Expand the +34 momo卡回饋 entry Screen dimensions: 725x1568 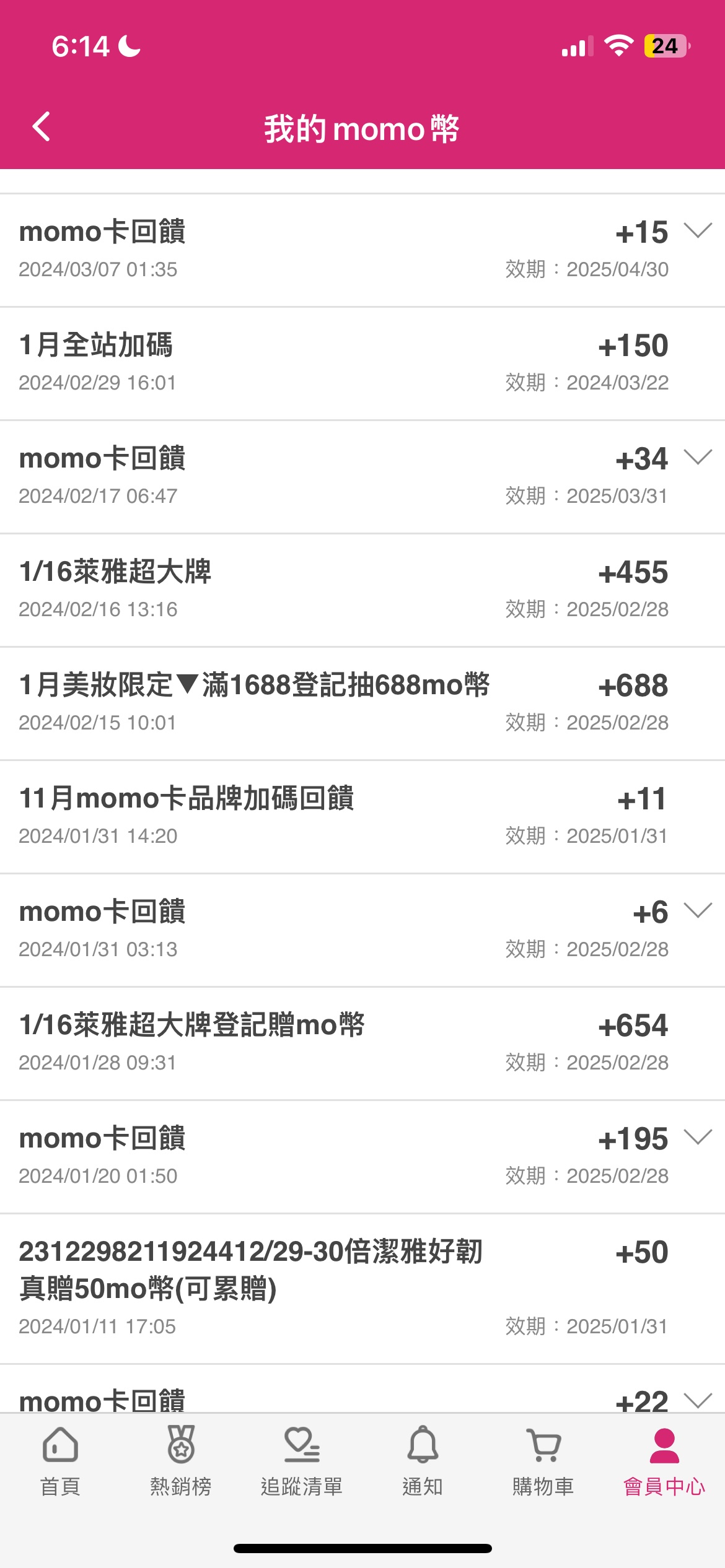698,457
